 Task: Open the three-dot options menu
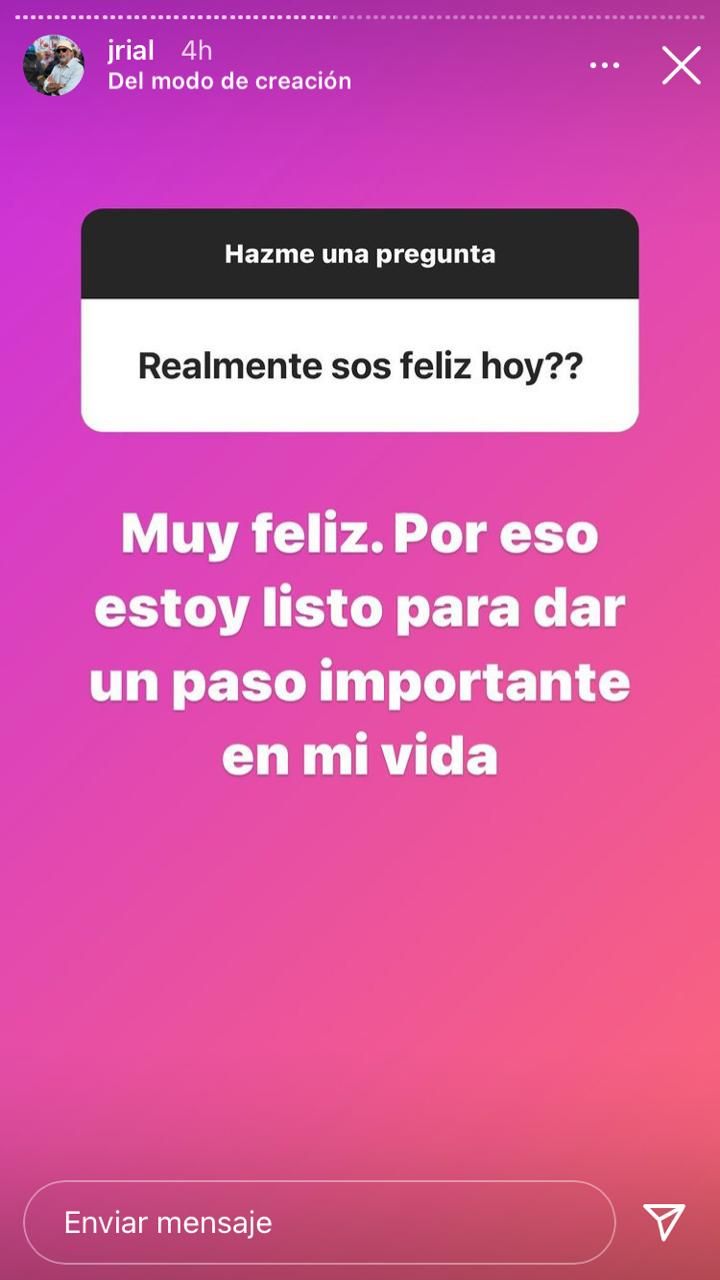(604, 66)
